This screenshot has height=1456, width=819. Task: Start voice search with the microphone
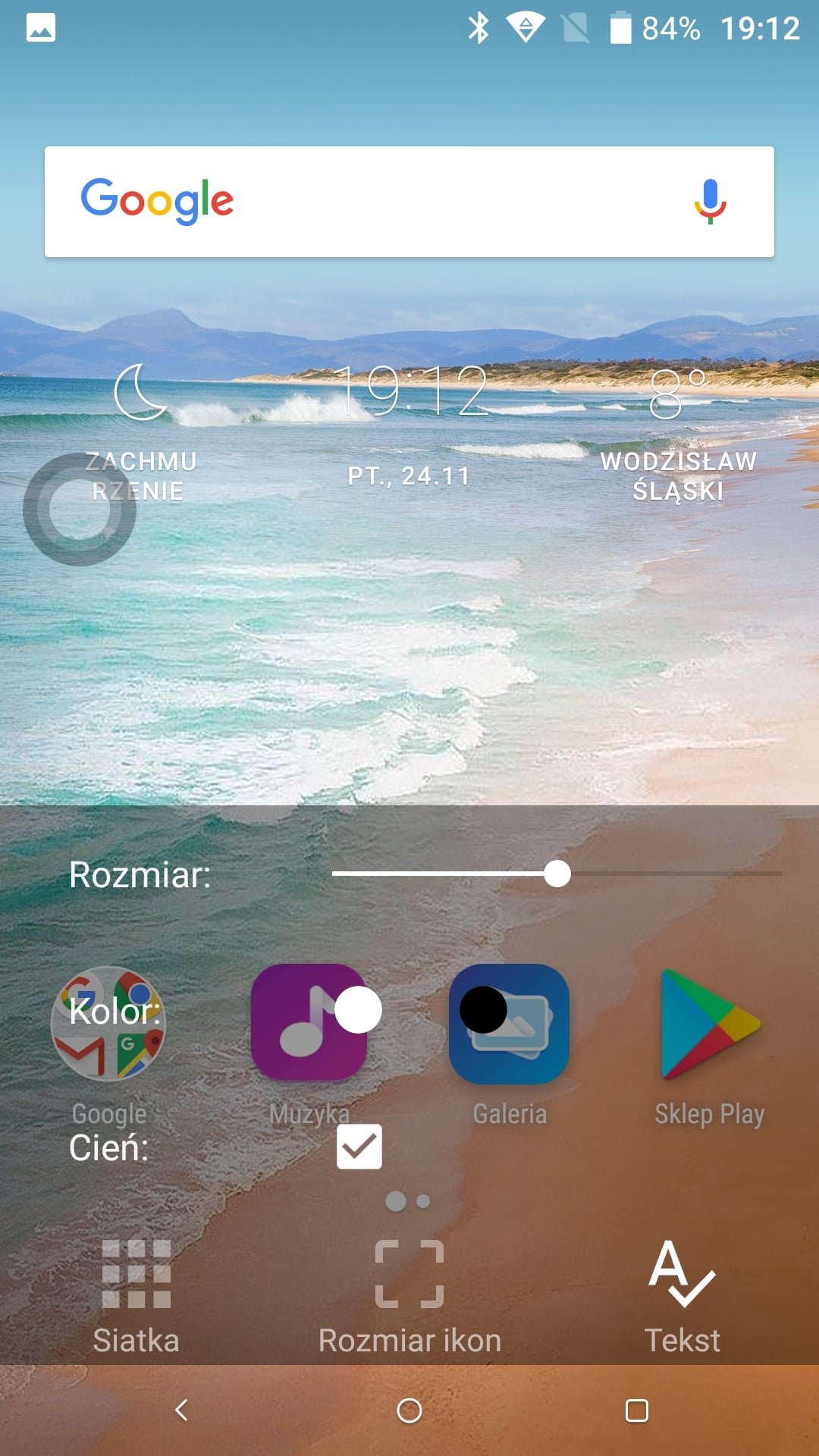click(x=711, y=202)
